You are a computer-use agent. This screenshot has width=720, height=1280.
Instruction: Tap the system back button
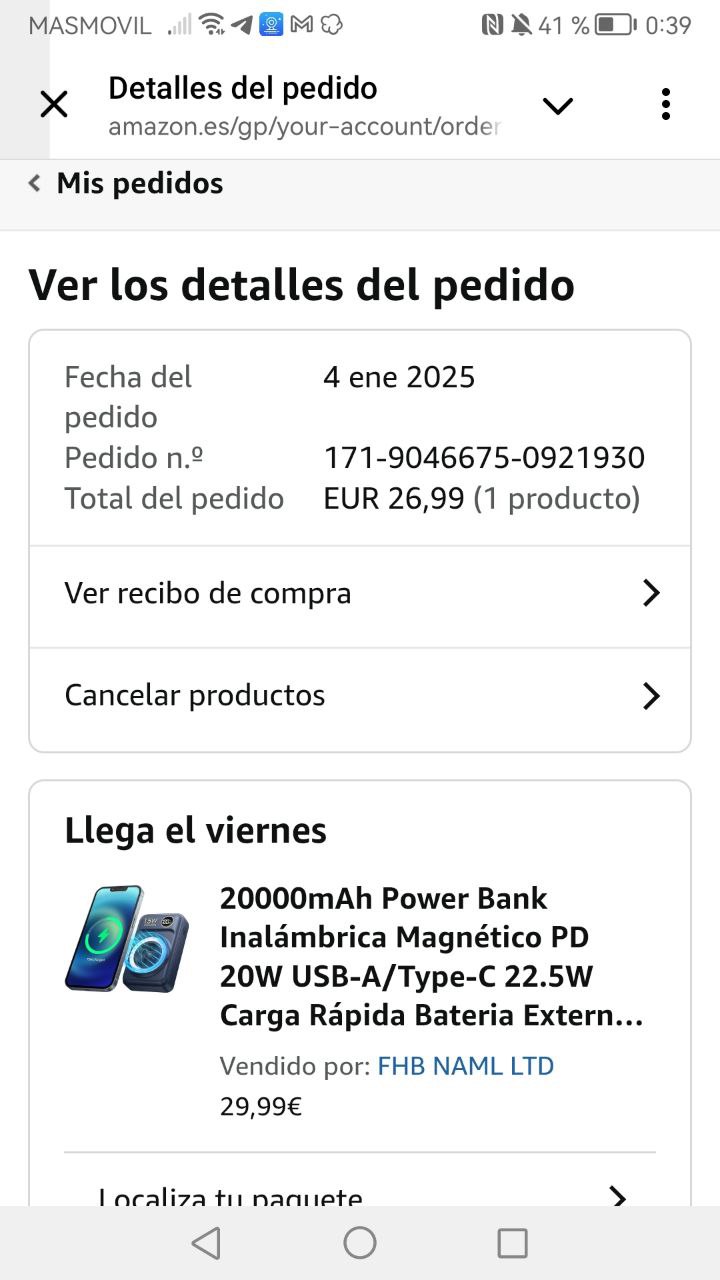206,1243
